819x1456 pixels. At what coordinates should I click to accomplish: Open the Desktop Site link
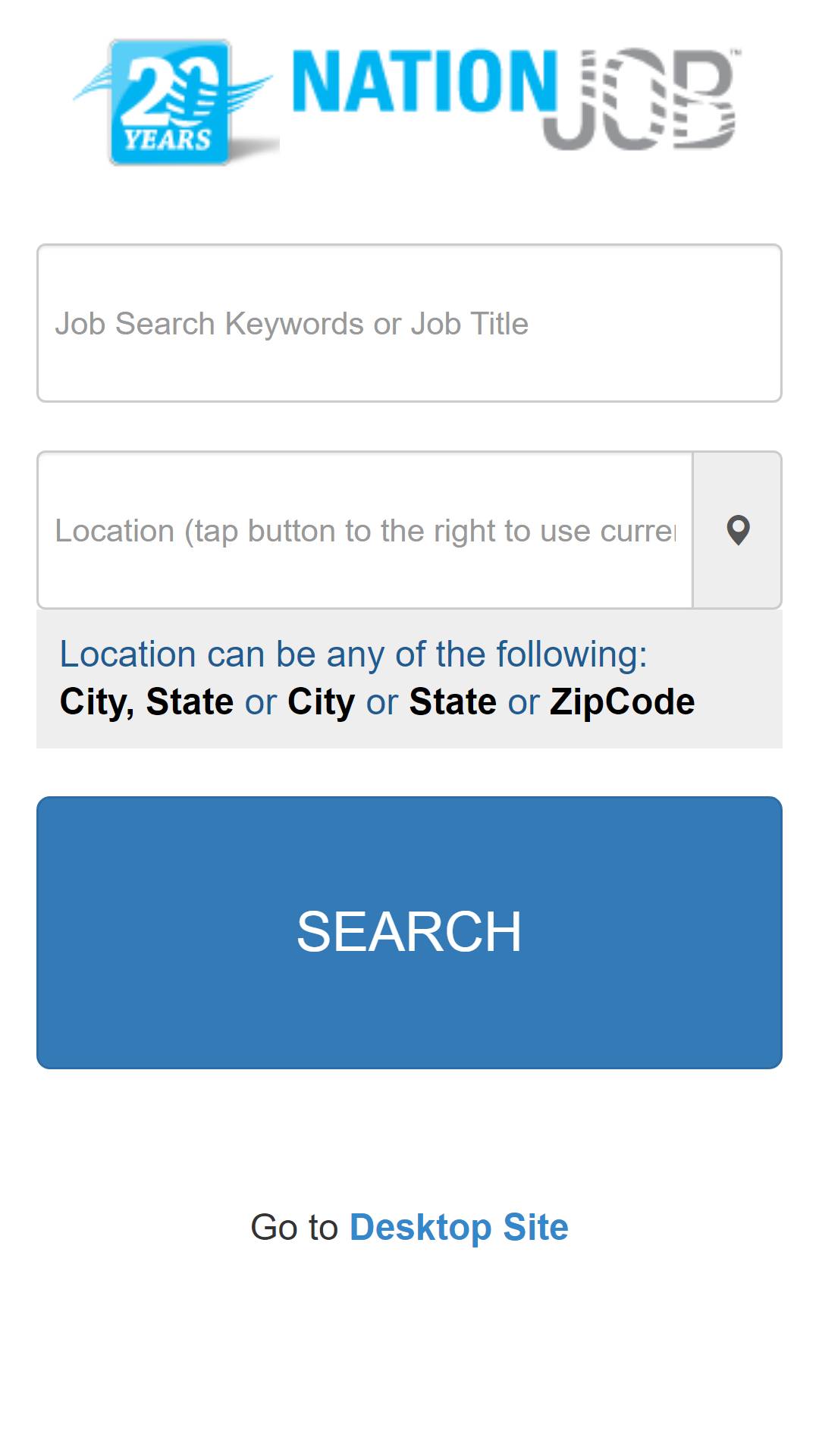[x=459, y=1227]
